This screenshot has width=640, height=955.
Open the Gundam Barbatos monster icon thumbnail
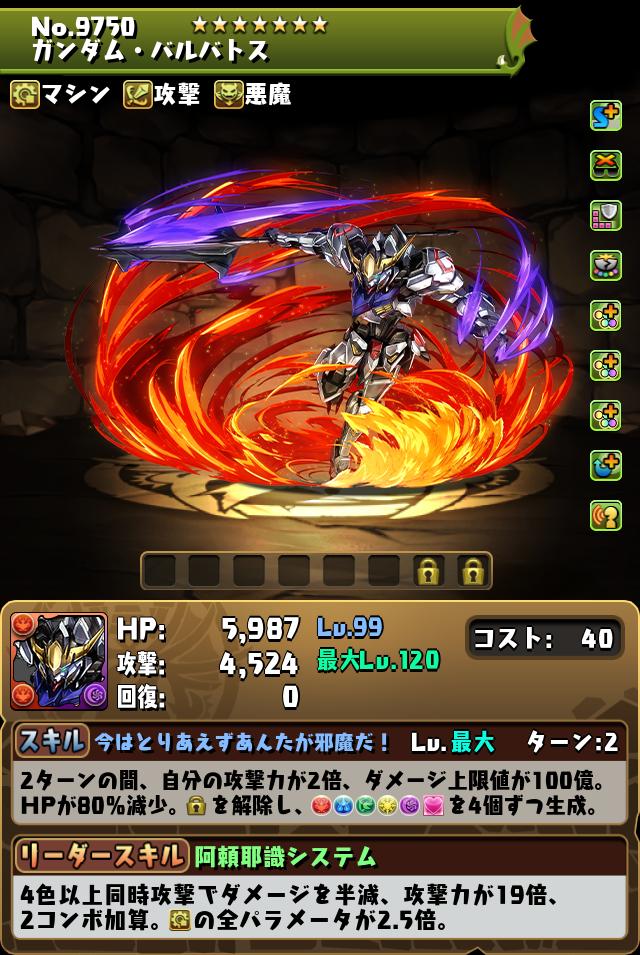pos(58,662)
